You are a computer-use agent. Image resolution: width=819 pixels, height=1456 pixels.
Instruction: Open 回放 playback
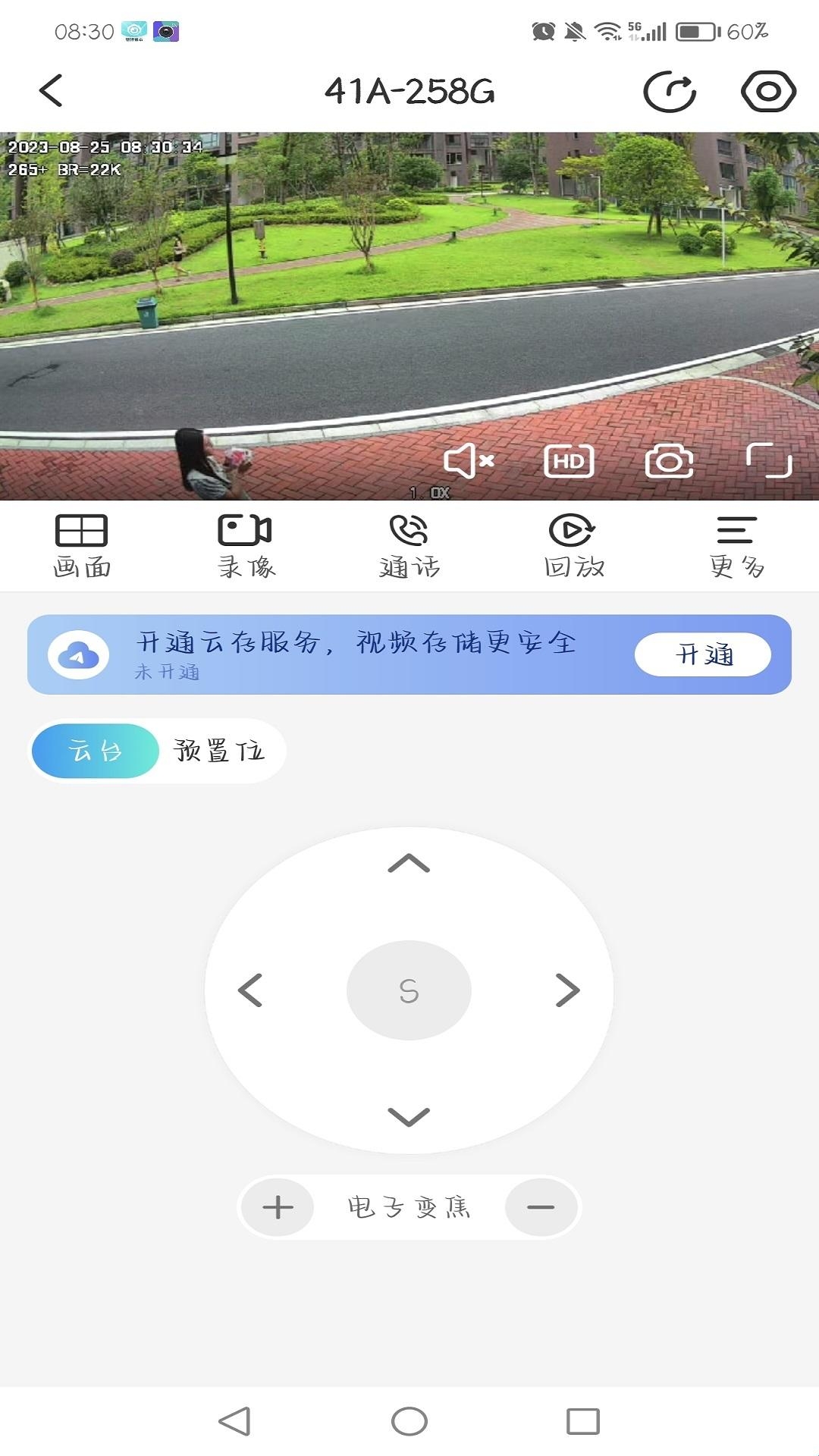[574, 546]
